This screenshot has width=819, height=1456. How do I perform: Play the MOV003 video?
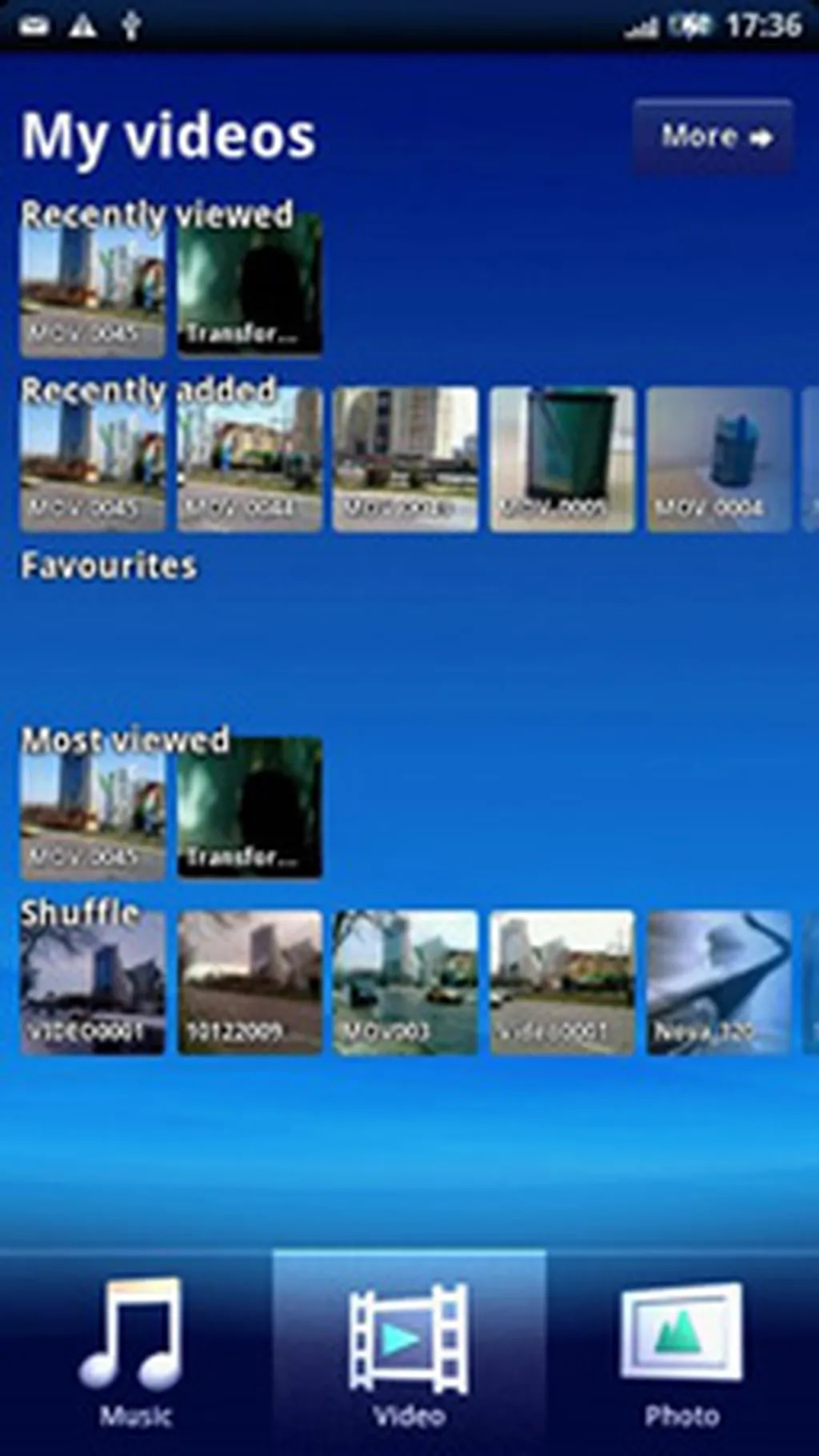click(406, 984)
